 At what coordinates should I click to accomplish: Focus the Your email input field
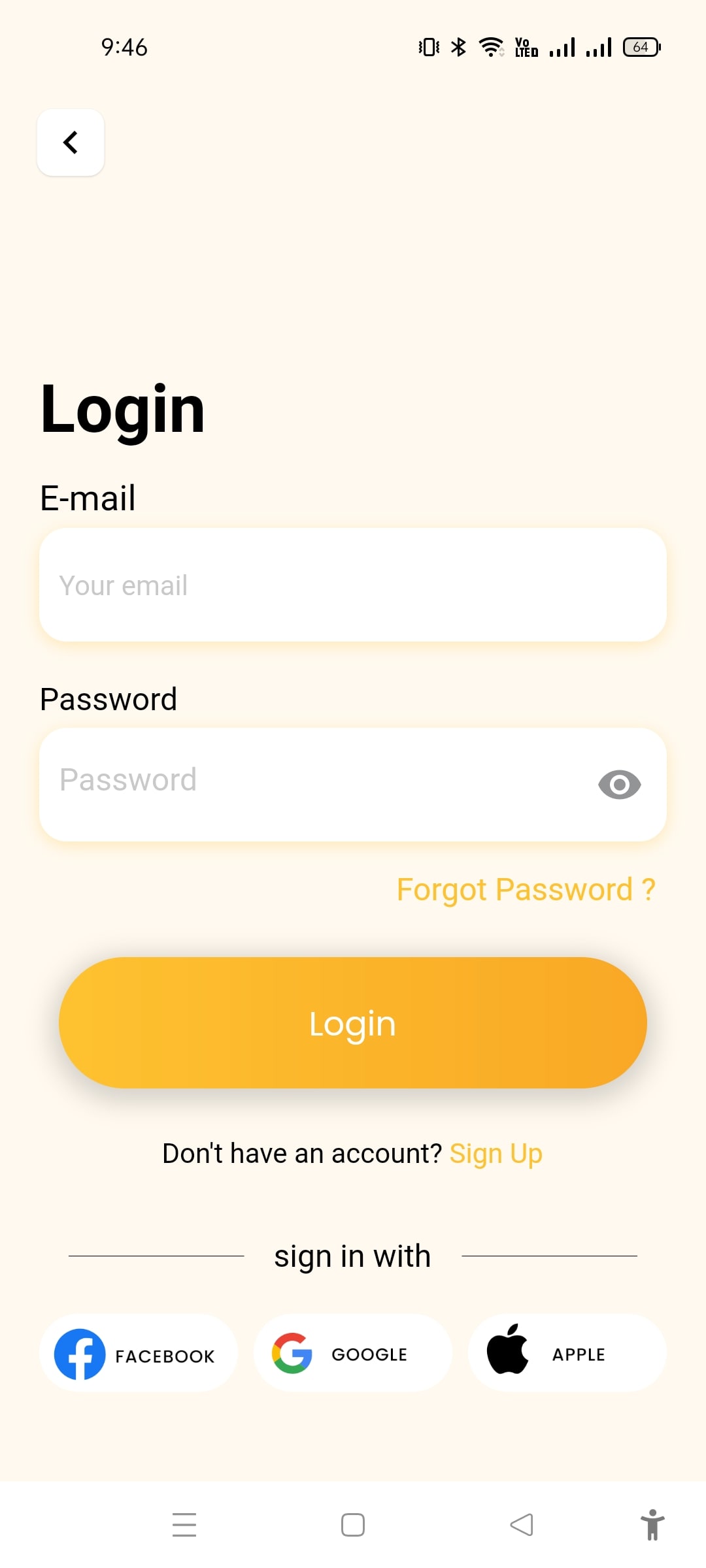pos(353,585)
